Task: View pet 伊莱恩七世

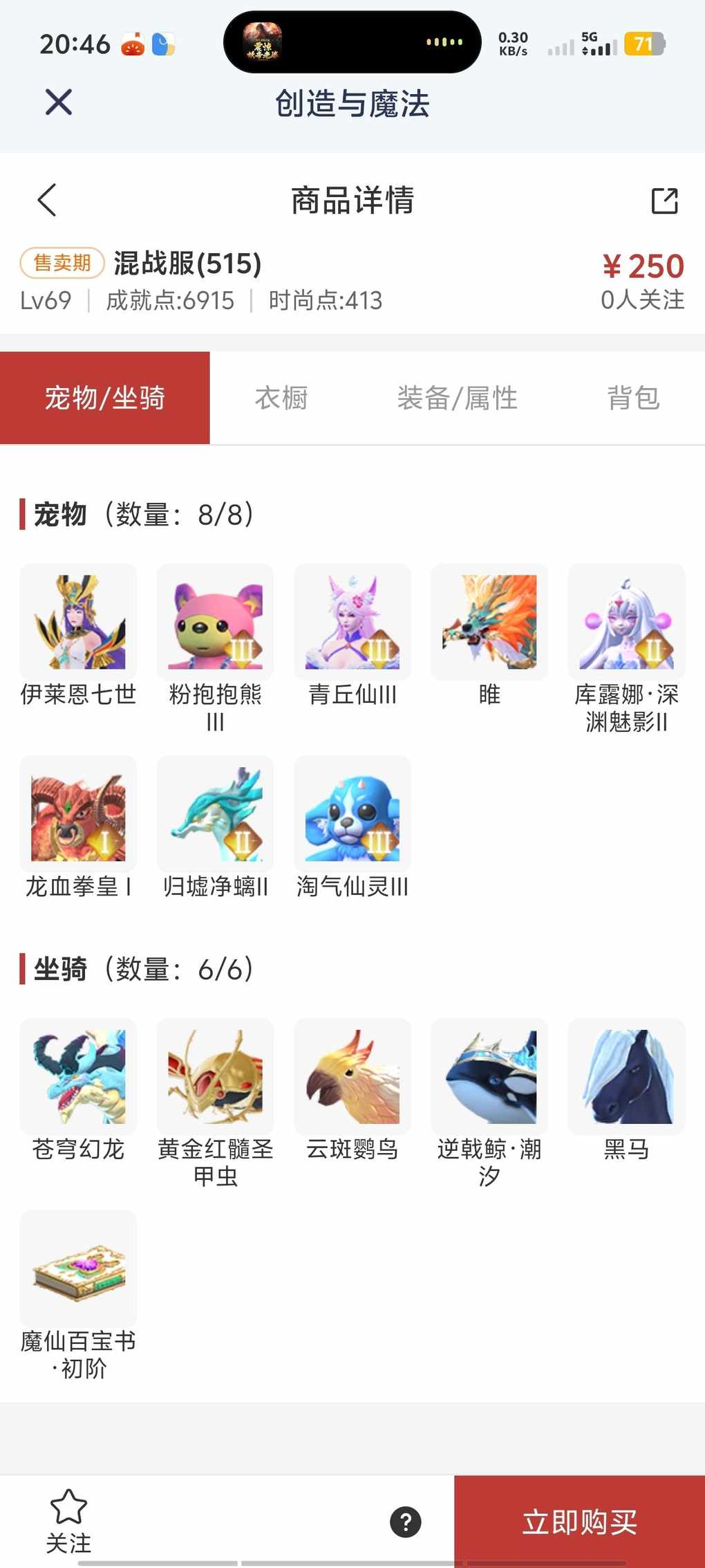Action: pyautogui.click(x=78, y=622)
